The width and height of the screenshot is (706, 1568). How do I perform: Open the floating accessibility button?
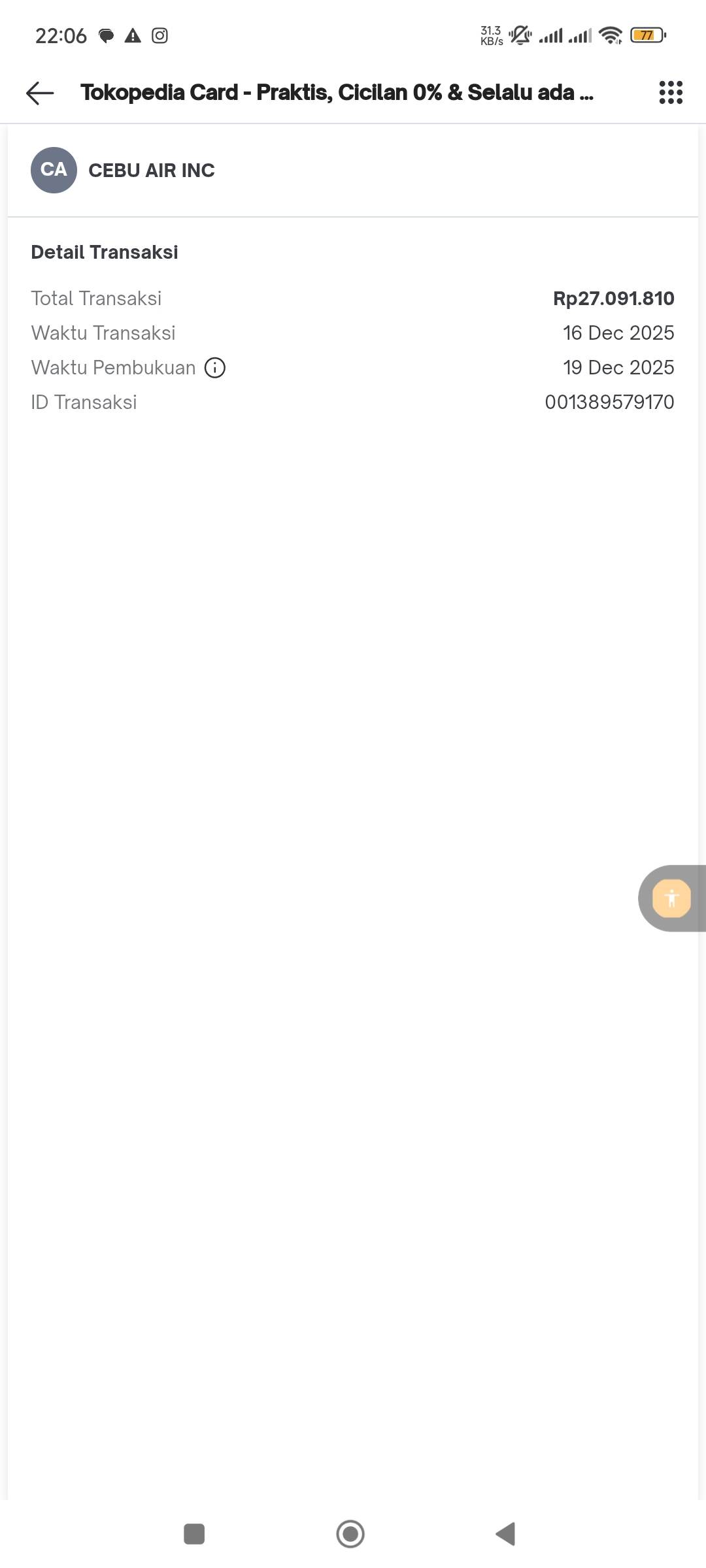[671, 898]
